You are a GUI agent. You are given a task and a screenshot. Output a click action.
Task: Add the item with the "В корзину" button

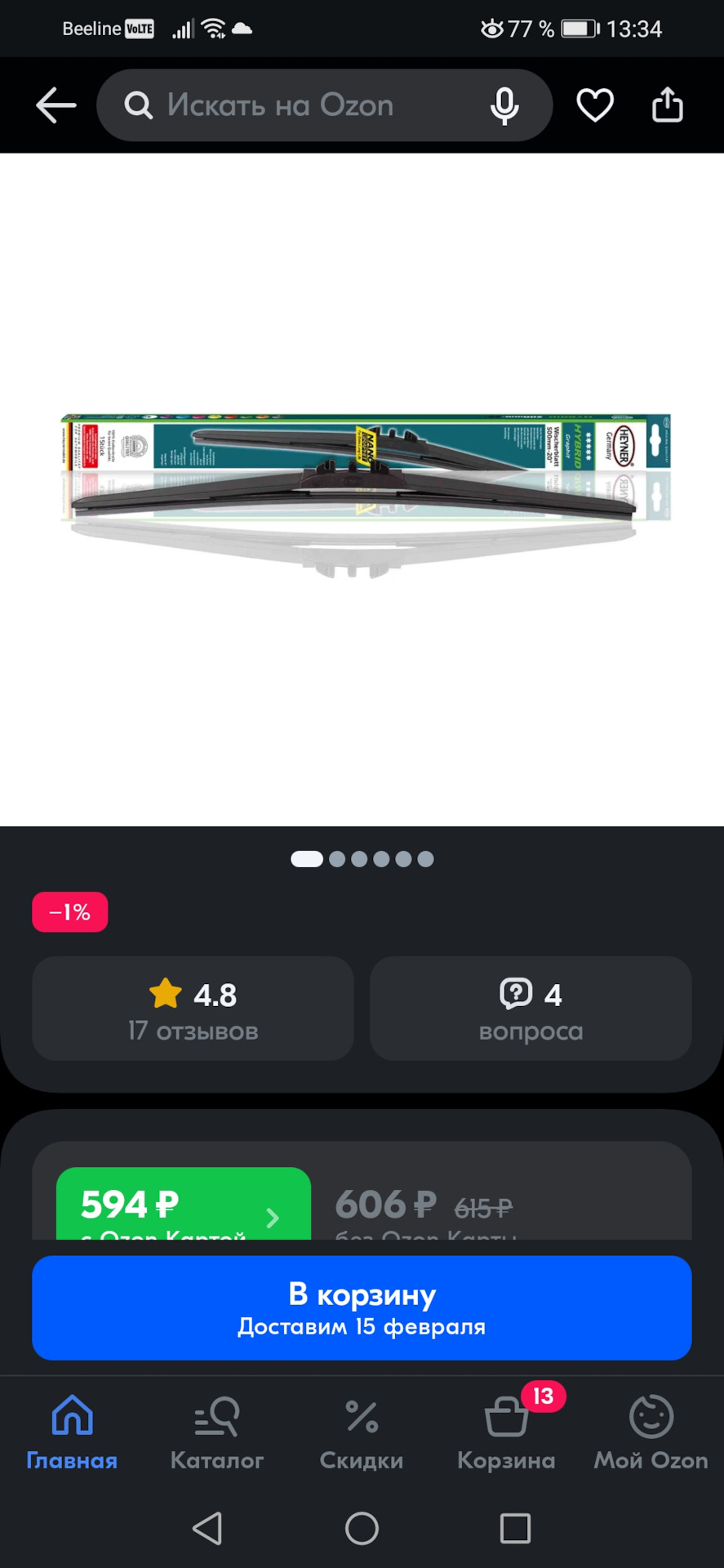click(x=362, y=1307)
